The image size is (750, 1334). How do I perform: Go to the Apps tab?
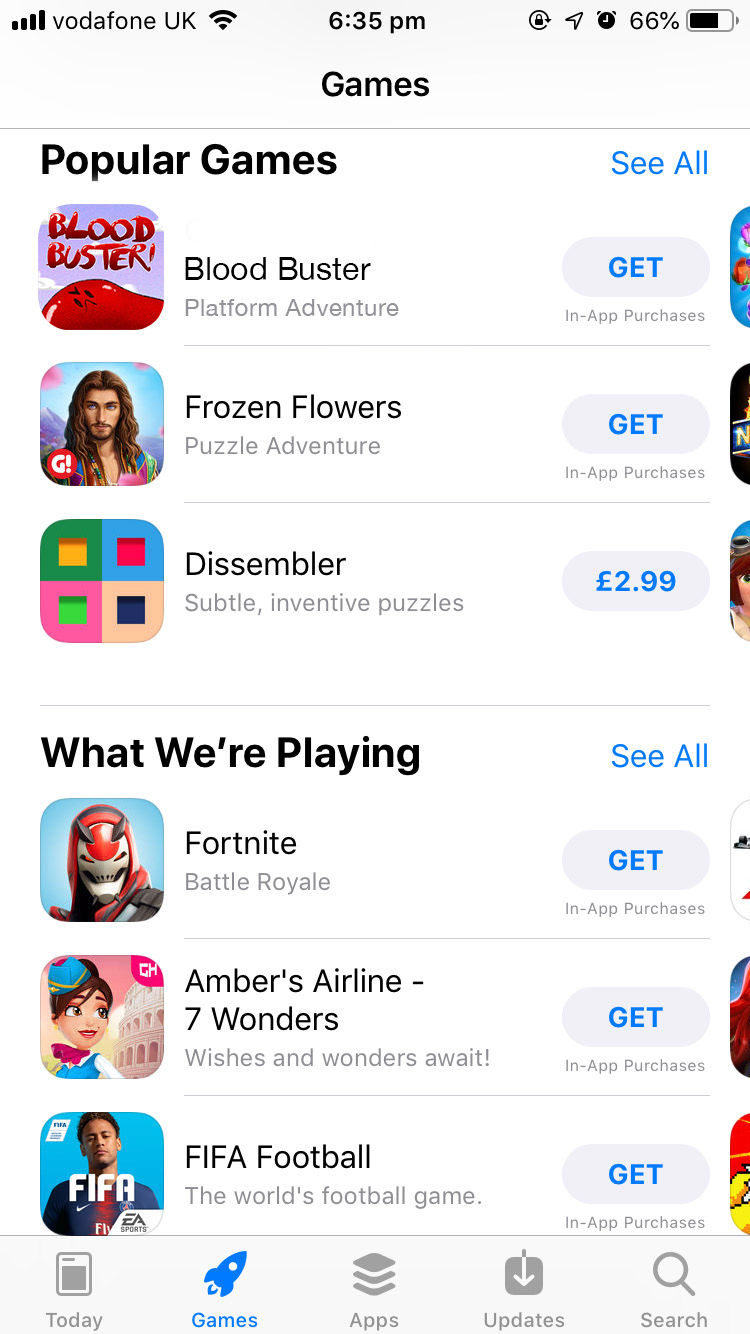tap(374, 1288)
